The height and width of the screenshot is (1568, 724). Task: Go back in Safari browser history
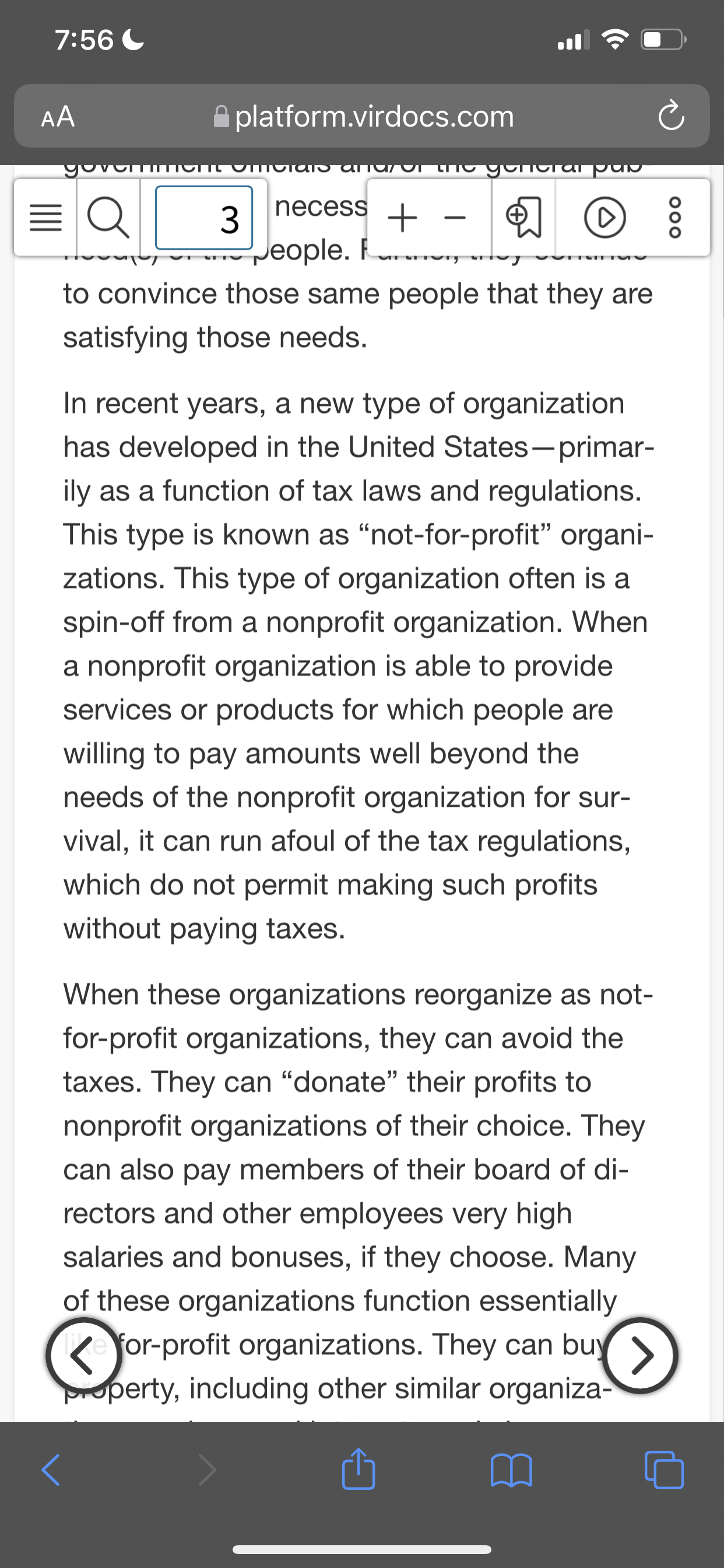point(51,1470)
